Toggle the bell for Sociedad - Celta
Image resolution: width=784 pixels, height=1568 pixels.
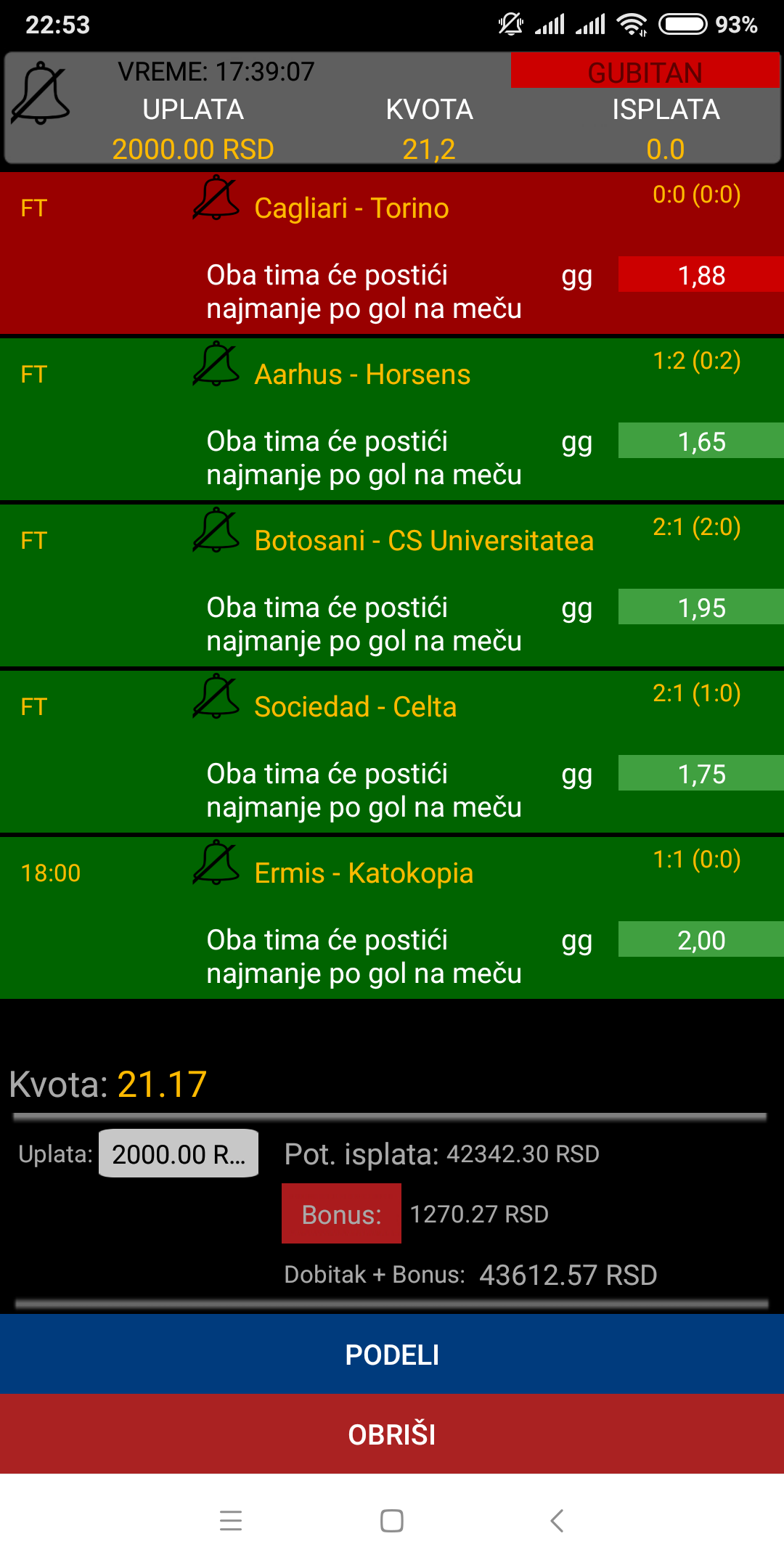coord(216,697)
